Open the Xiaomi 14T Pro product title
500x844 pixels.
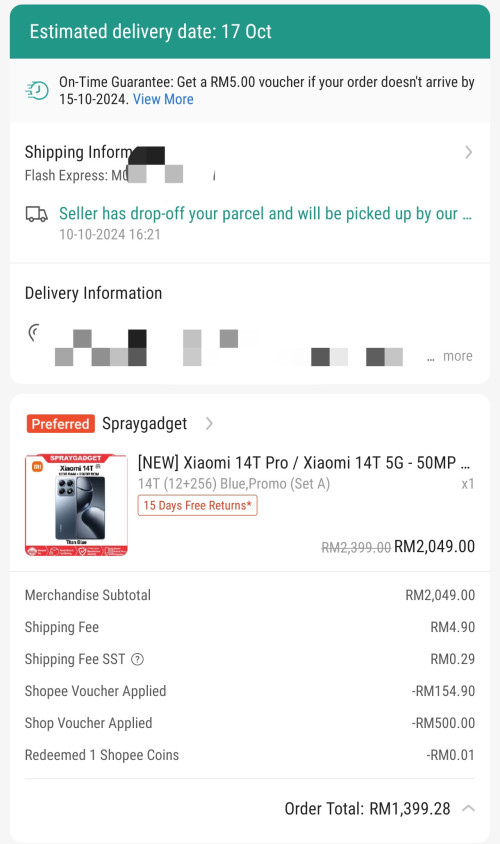[304, 462]
